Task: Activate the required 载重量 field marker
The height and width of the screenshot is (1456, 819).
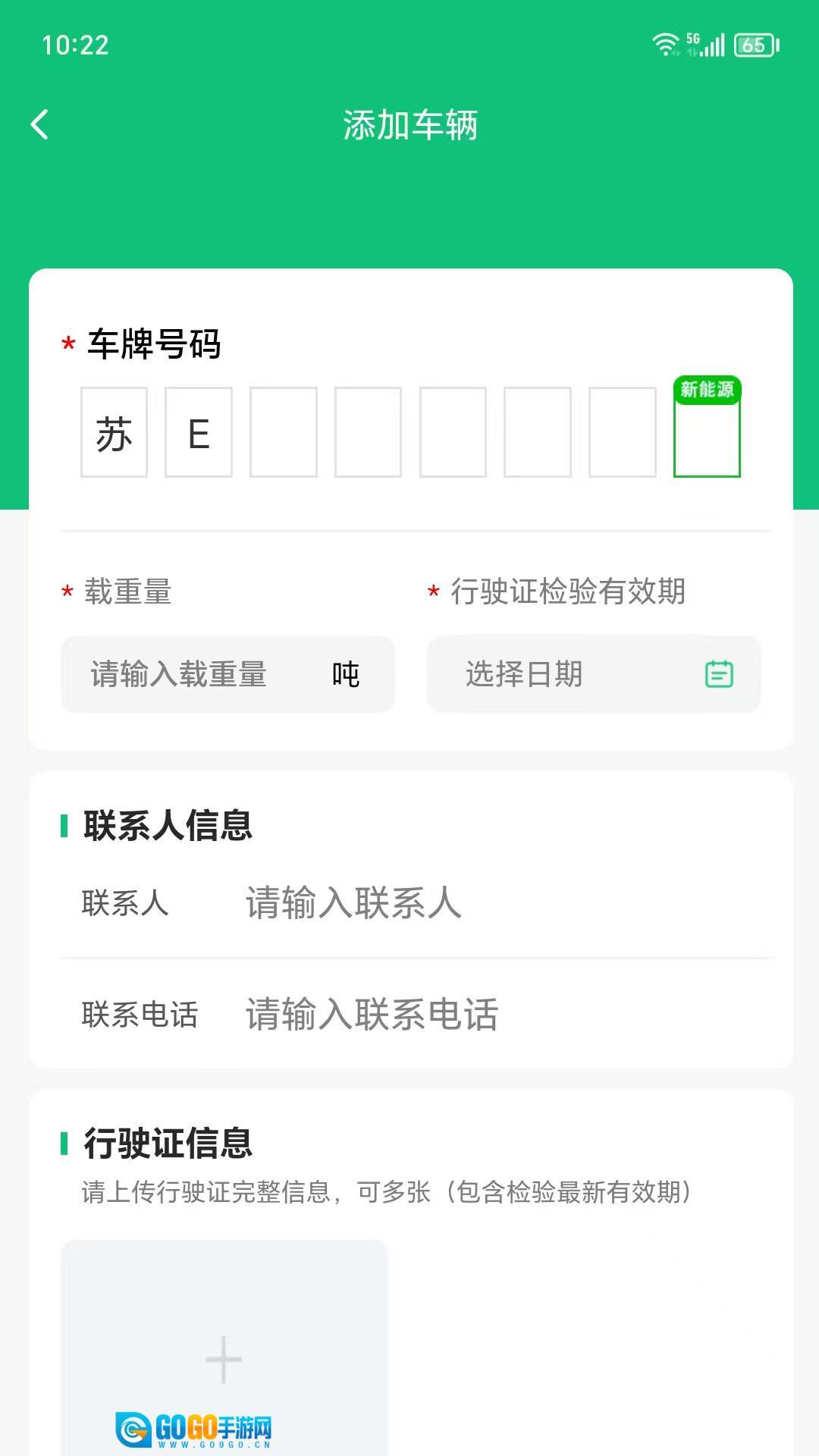Action: (x=65, y=591)
